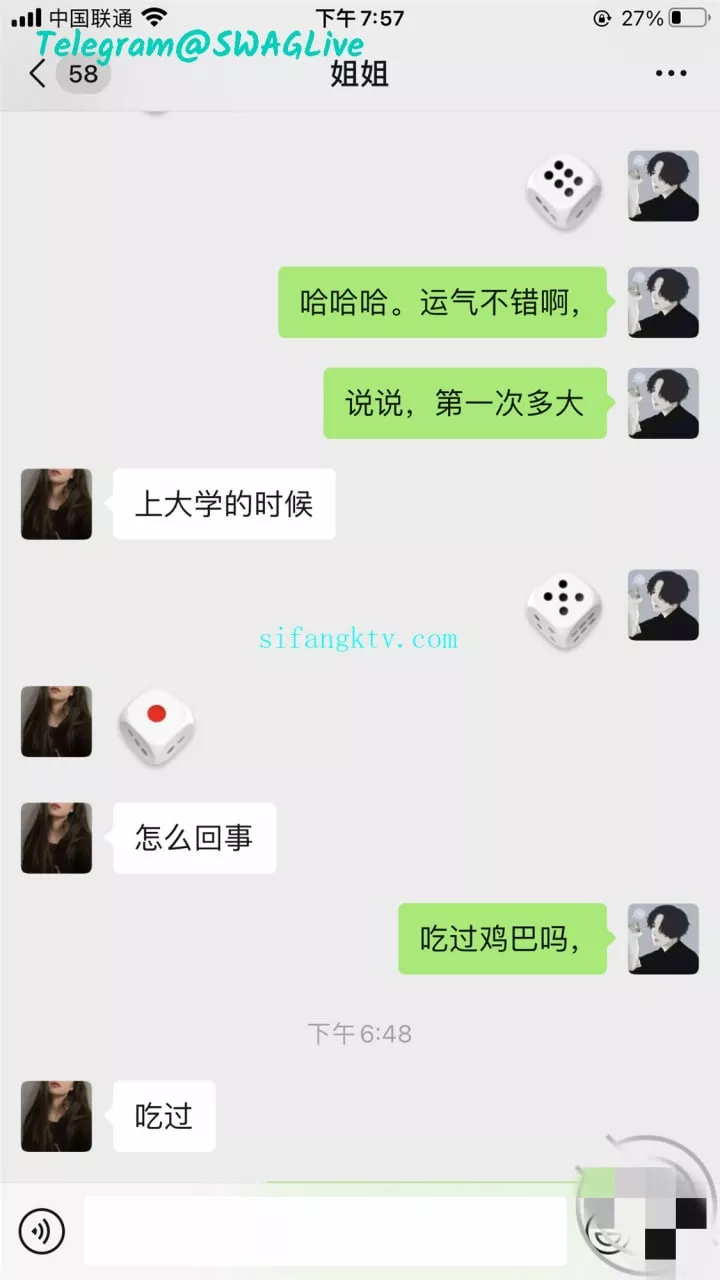Tap the red one-dot dice message
Screen dimensions: 720x1280
(156, 725)
